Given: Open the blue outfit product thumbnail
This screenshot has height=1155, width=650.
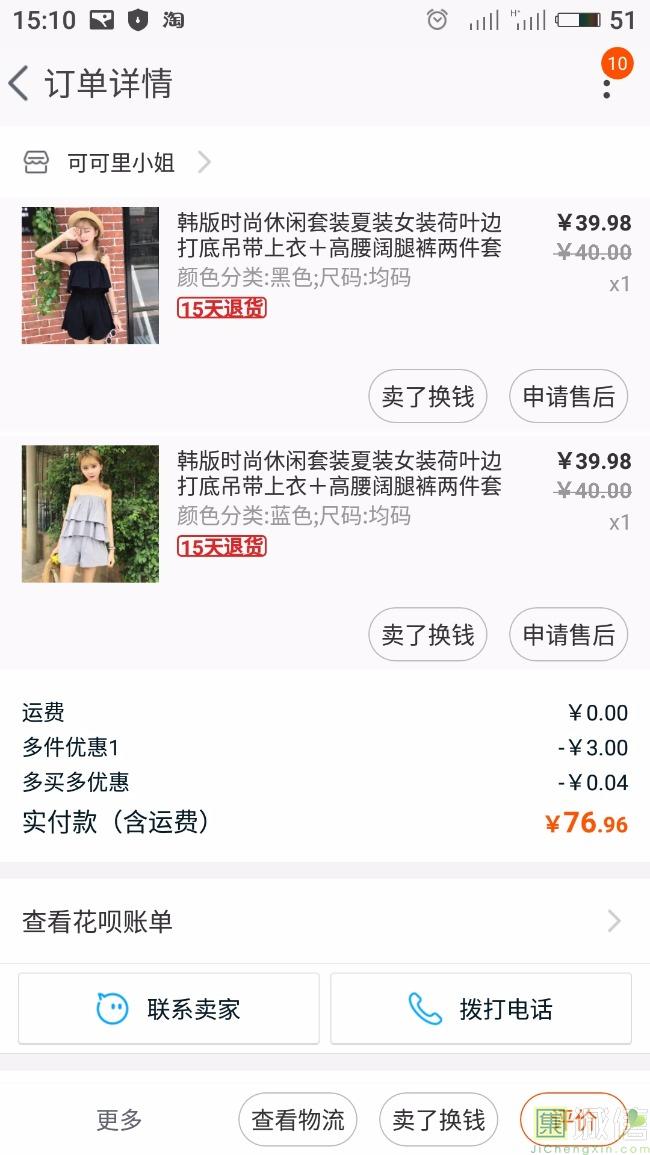Looking at the screenshot, I should click(90, 514).
